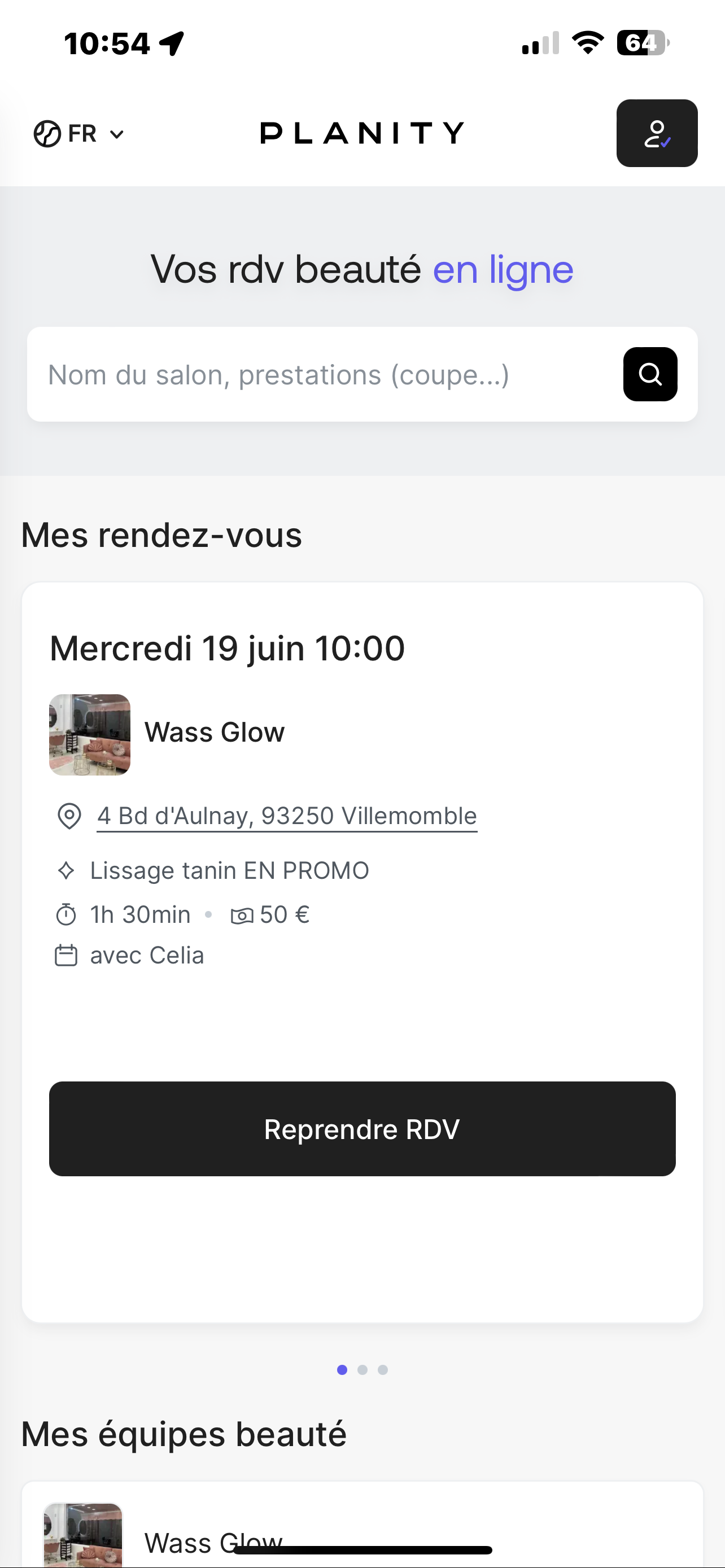Tap the black search magnifier button
The width and height of the screenshot is (725, 1568).
649,374
